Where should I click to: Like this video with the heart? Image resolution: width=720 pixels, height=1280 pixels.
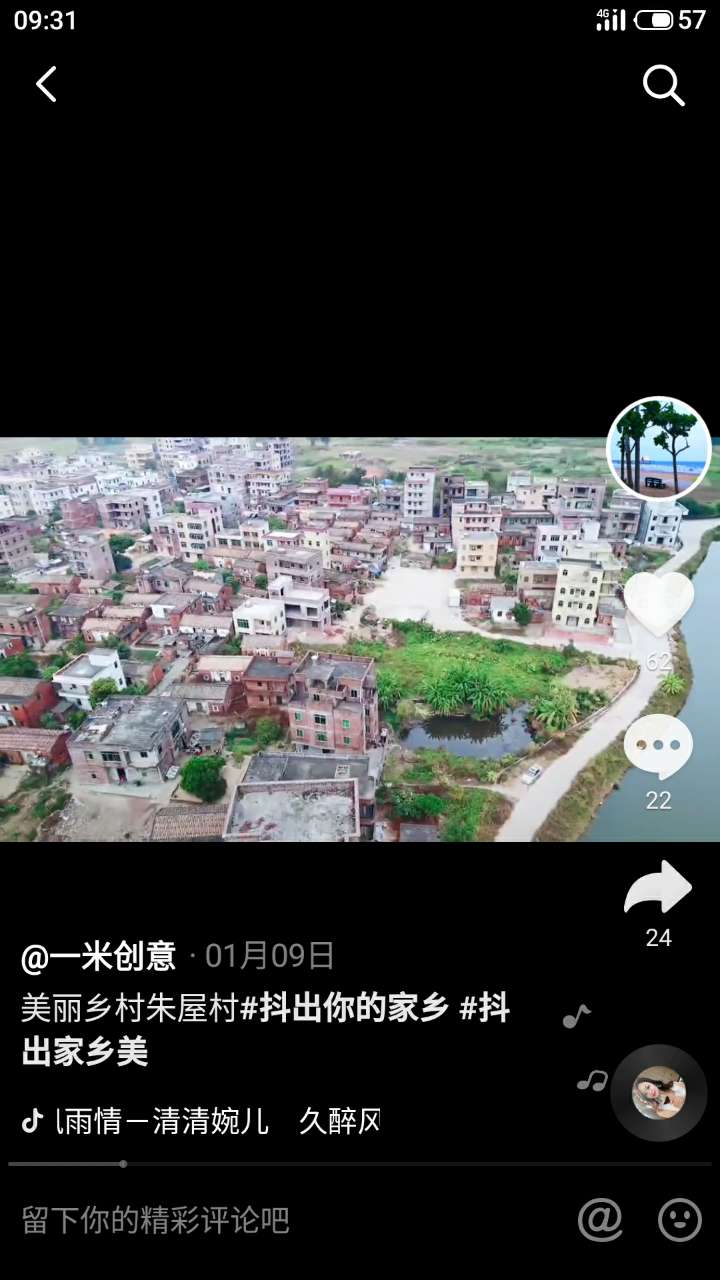point(659,603)
